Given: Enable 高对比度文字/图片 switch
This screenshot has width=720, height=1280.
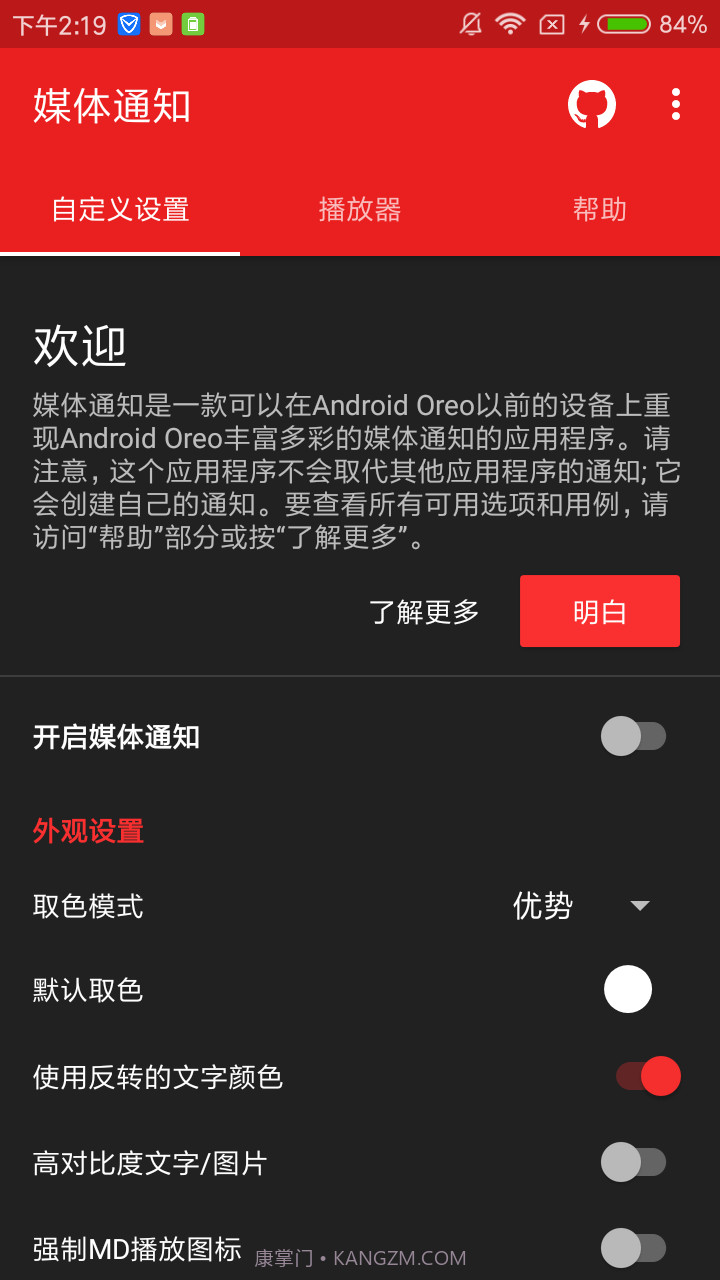Looking at the screenshot, I should tap(633, 1162).
